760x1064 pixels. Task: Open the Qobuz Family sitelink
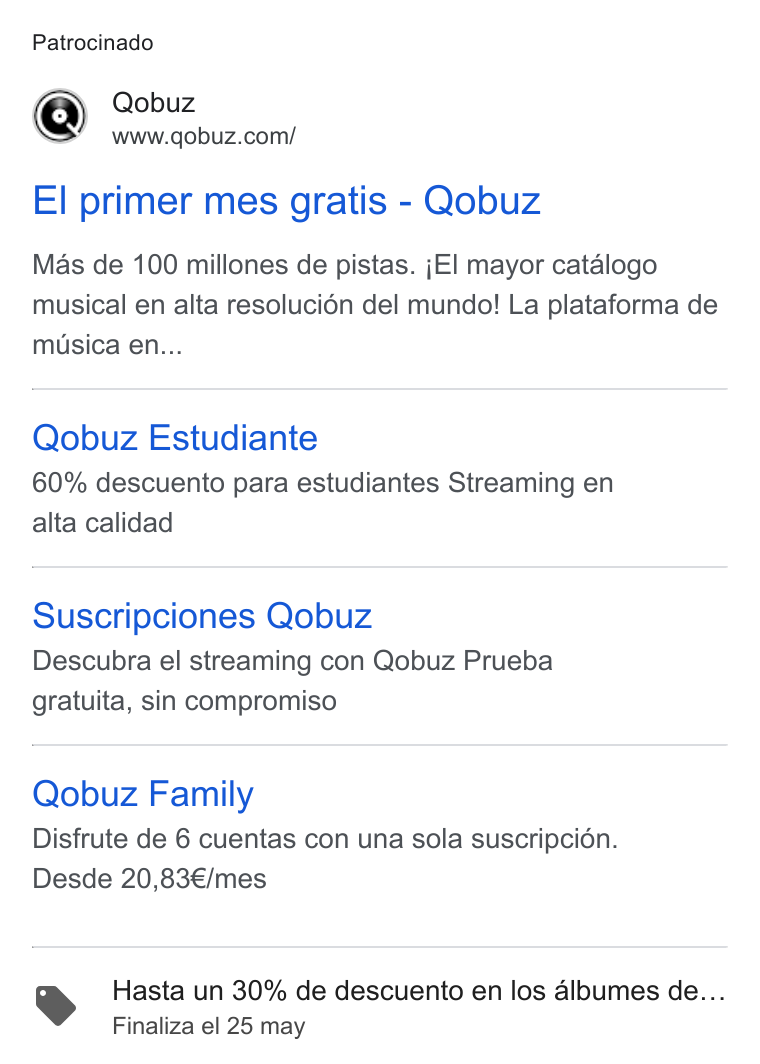[143, 794]
